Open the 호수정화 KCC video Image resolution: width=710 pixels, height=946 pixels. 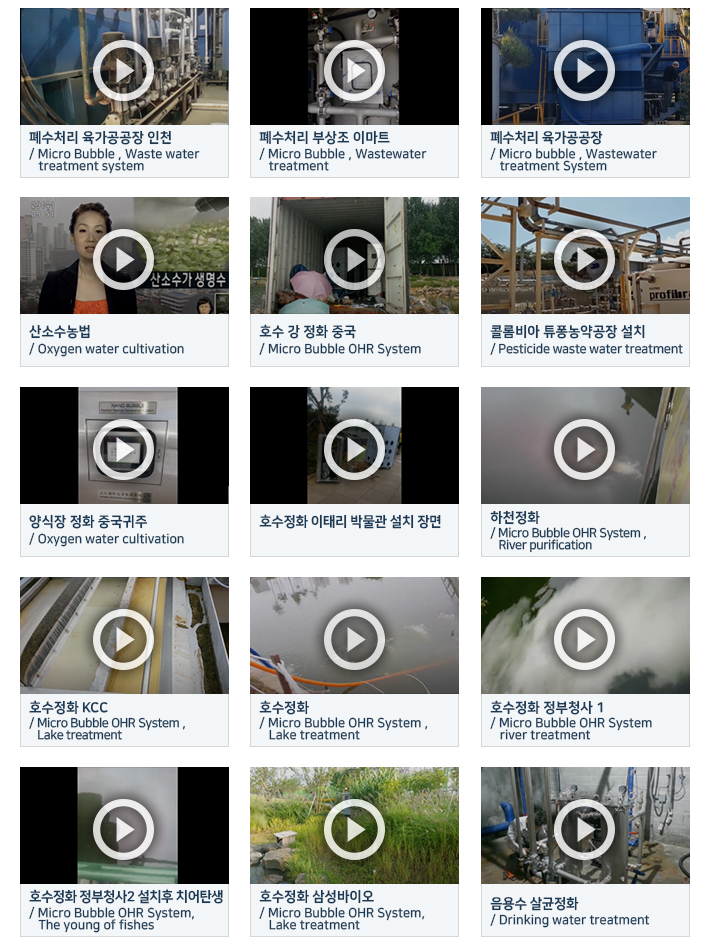coord(124,639)
